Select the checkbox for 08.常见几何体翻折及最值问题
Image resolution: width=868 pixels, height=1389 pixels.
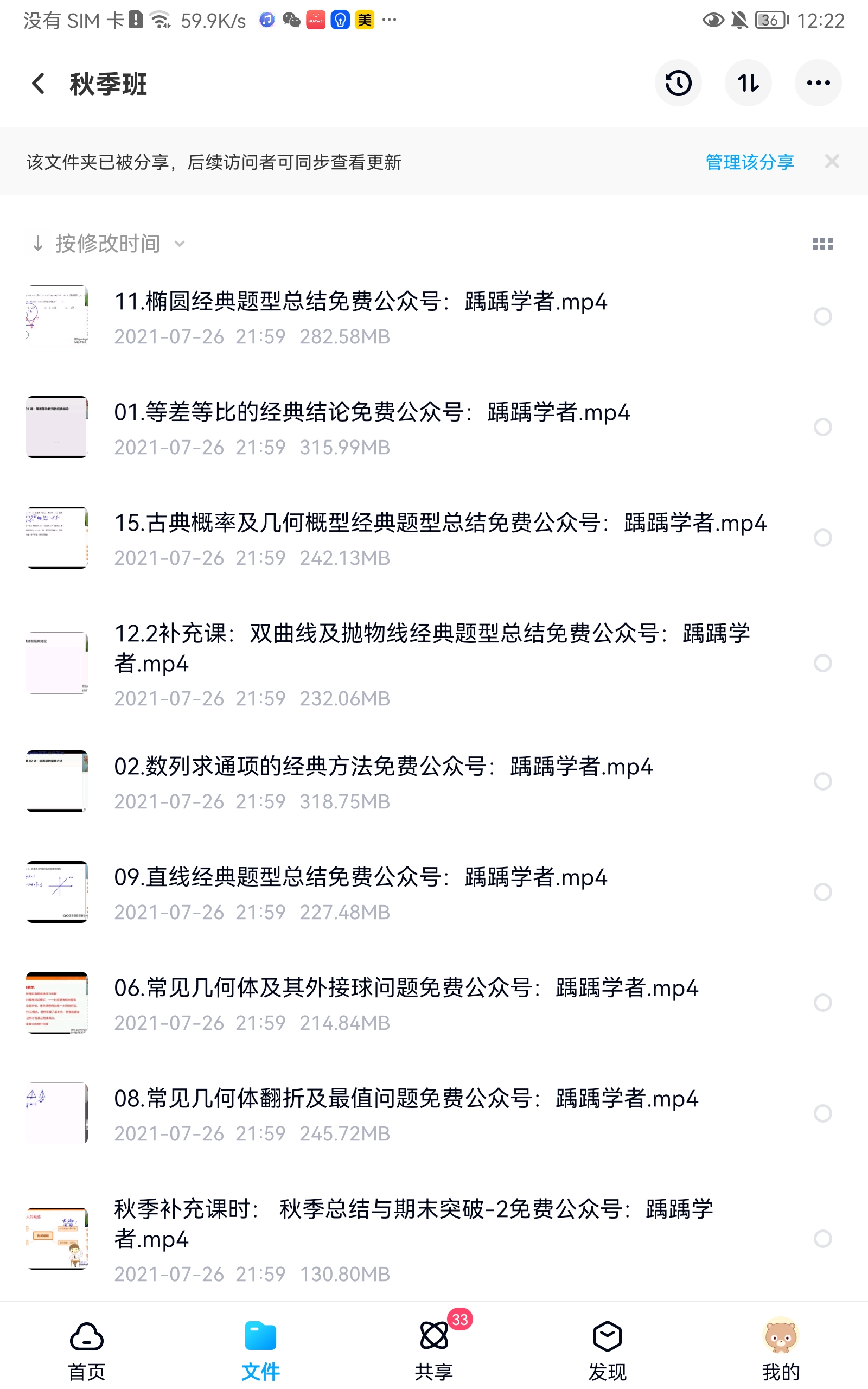(x=822, y=1113)
